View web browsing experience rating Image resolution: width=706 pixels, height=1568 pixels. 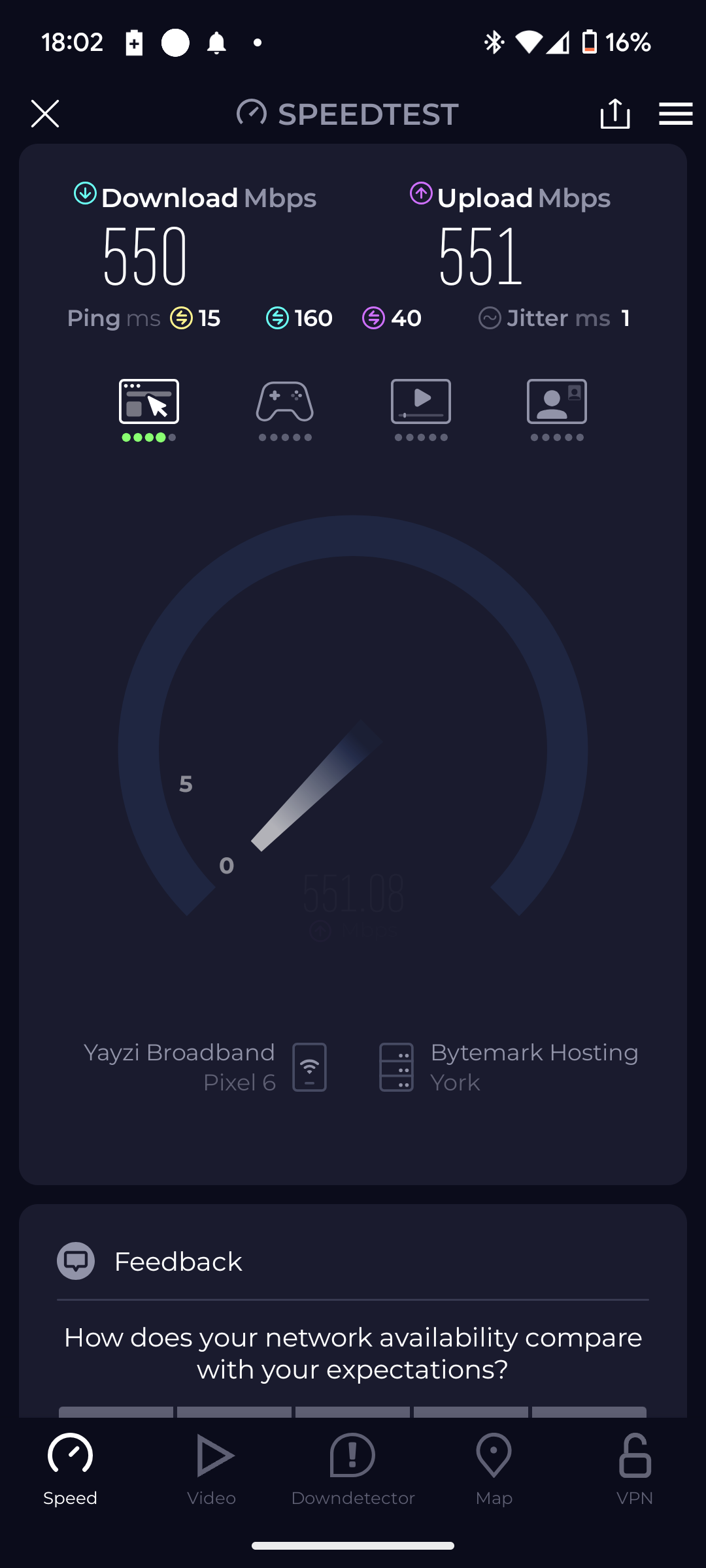[149, 410]
